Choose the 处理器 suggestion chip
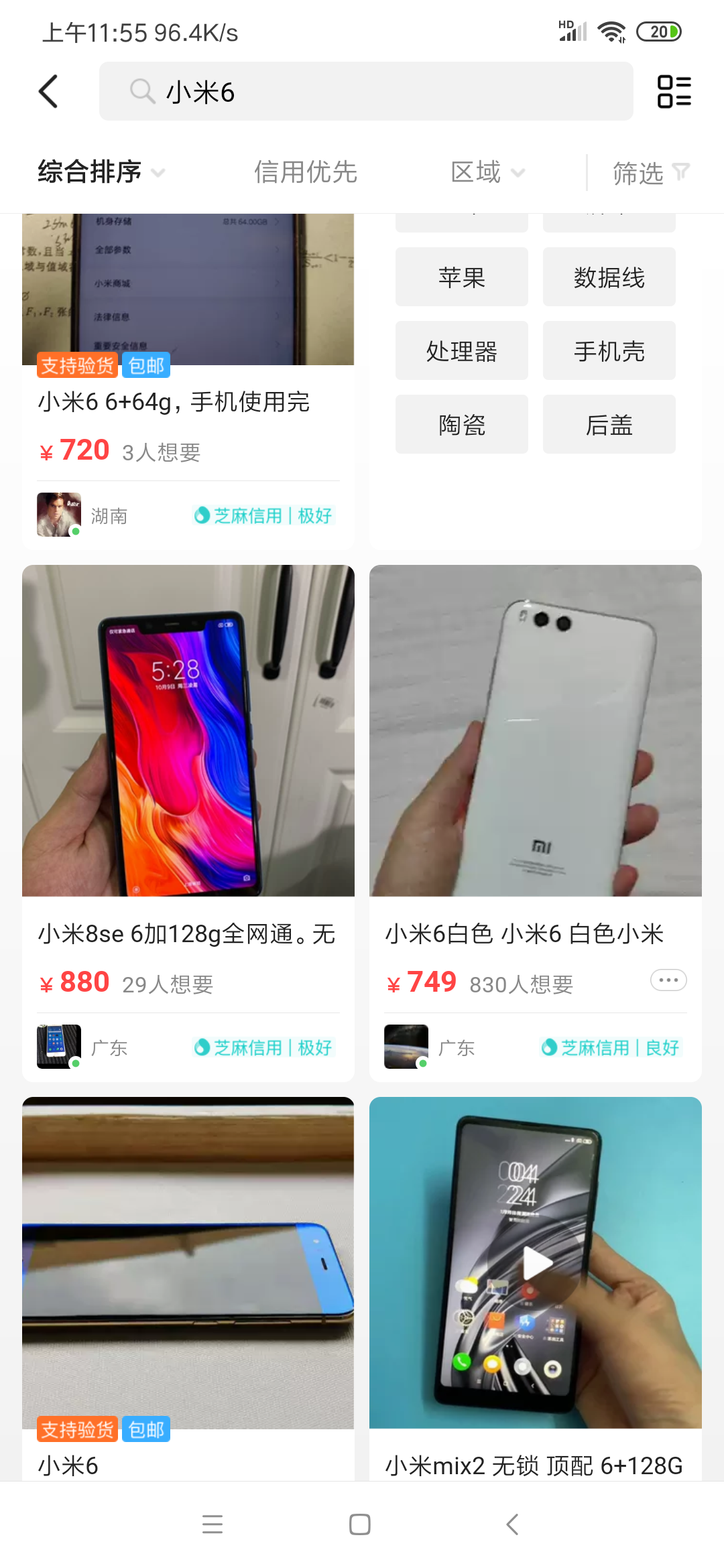Viewport: 724px width, 1568px height. coord(461,350)
